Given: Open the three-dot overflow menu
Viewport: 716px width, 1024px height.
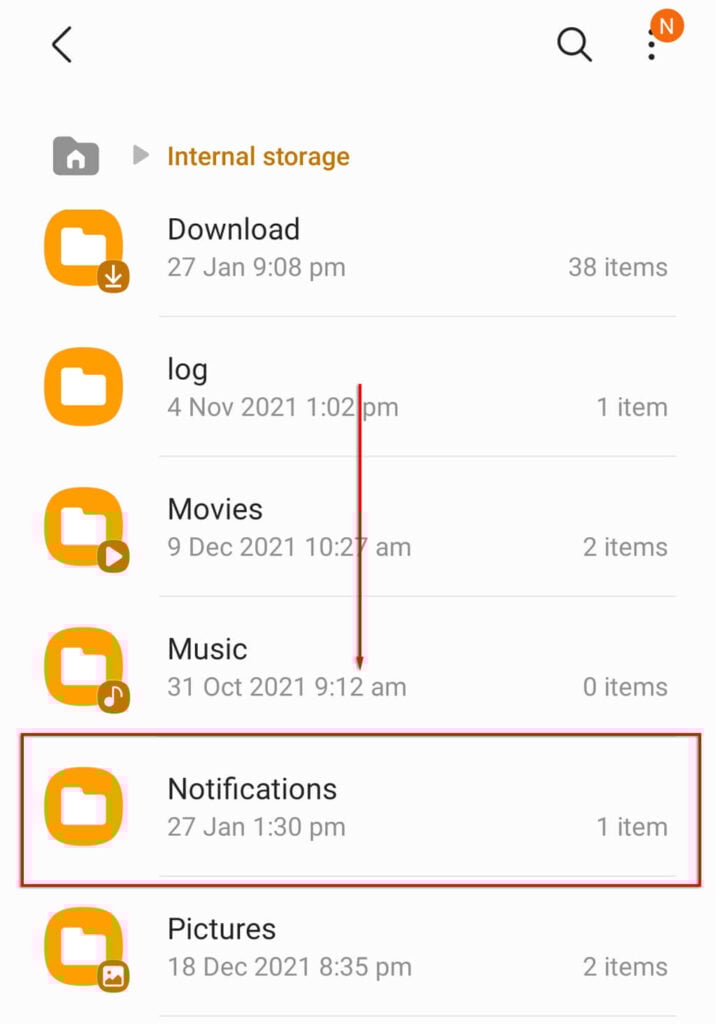Looking at the screenshot, I should coord(652,46).
